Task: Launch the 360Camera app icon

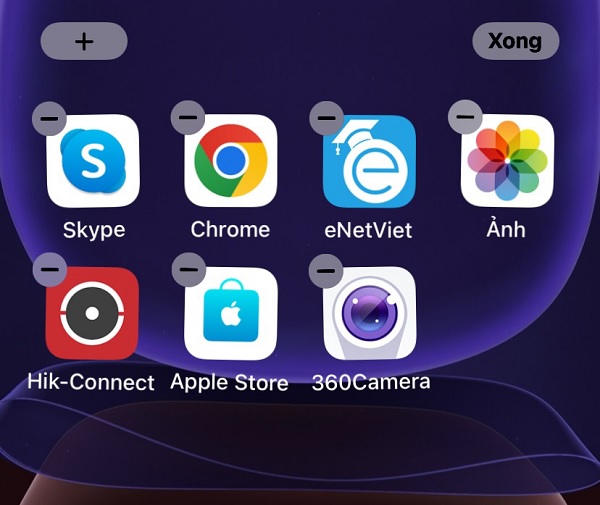Action: coord(369,313)
